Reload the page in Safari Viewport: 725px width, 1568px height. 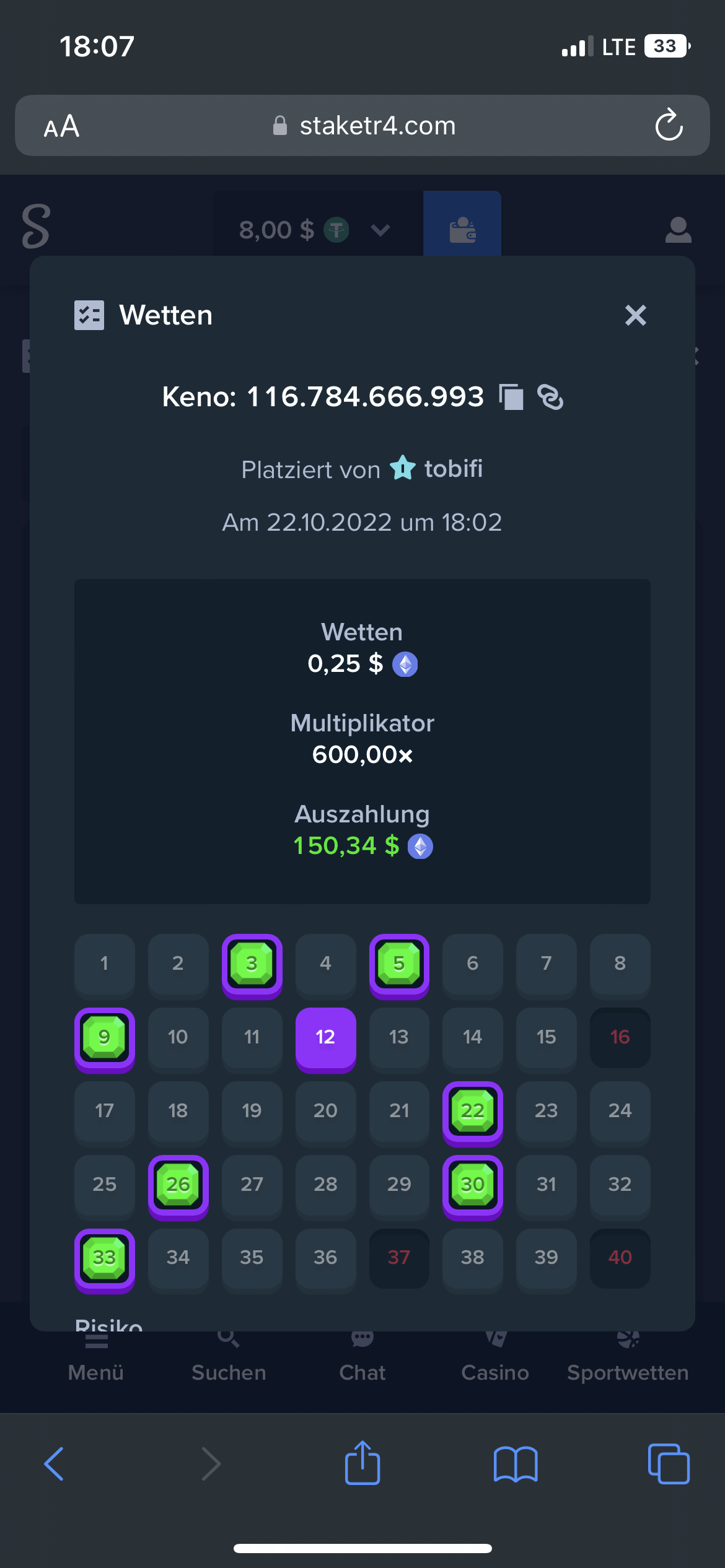(669, 125)
